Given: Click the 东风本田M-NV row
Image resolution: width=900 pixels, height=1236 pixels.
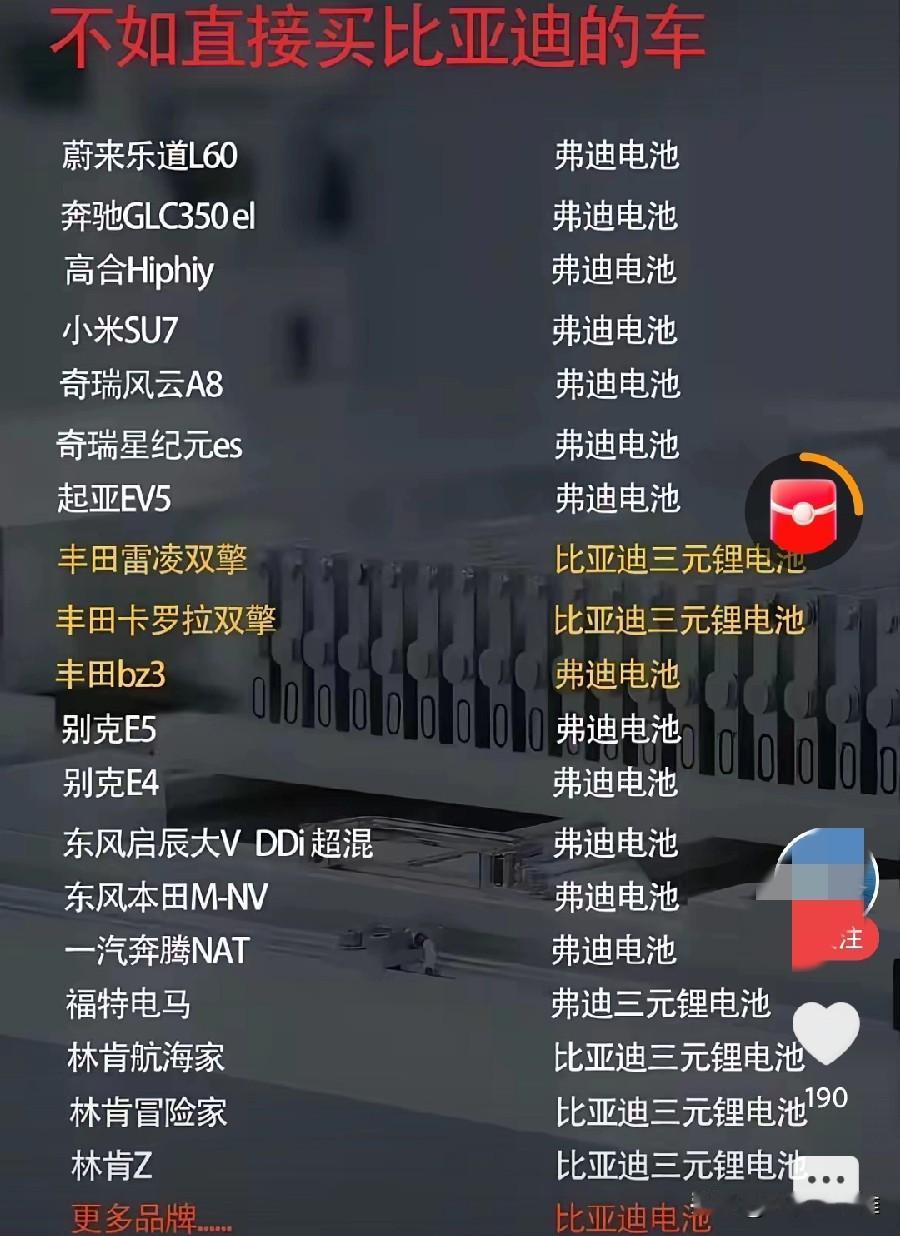Looking at the screenshot, I should tap(160, 898).
